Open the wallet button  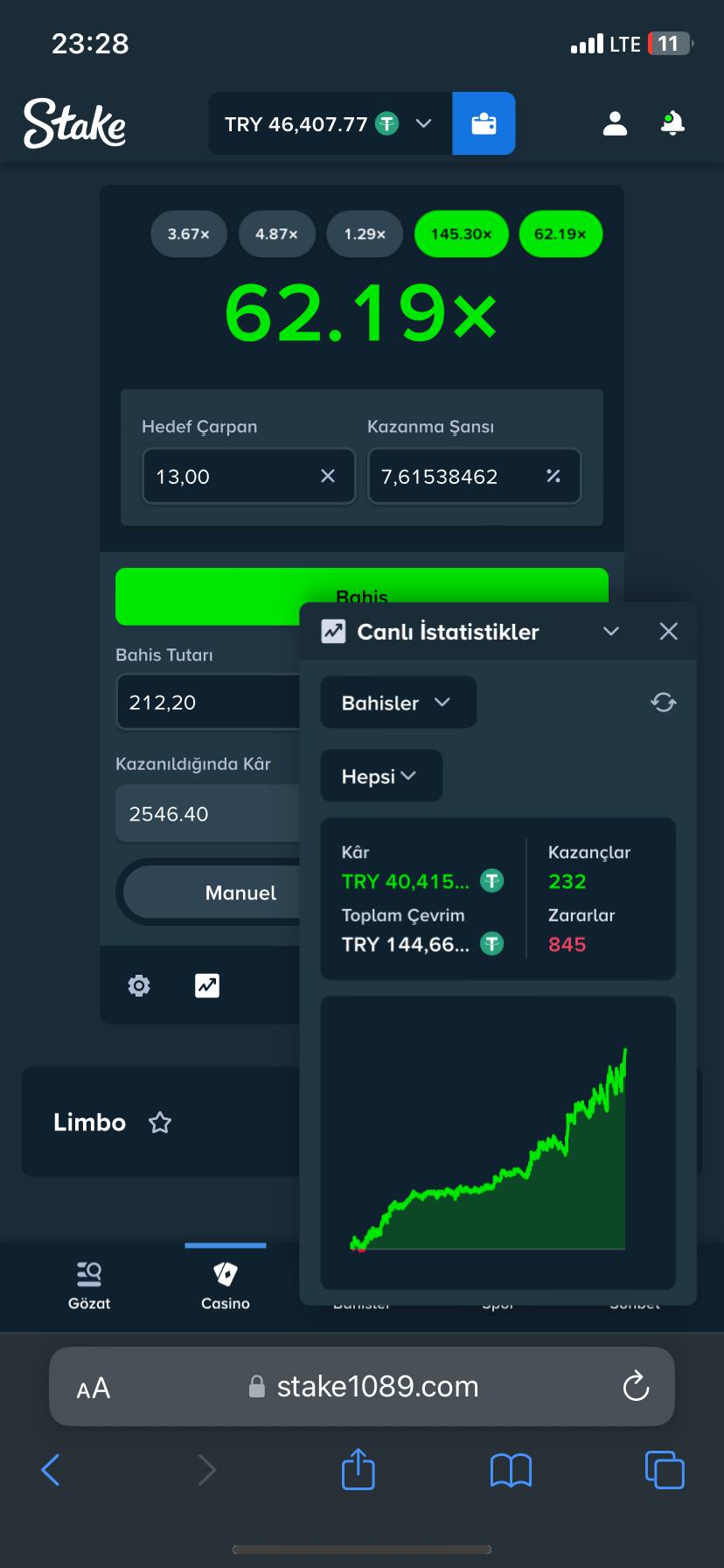(484, 123)
